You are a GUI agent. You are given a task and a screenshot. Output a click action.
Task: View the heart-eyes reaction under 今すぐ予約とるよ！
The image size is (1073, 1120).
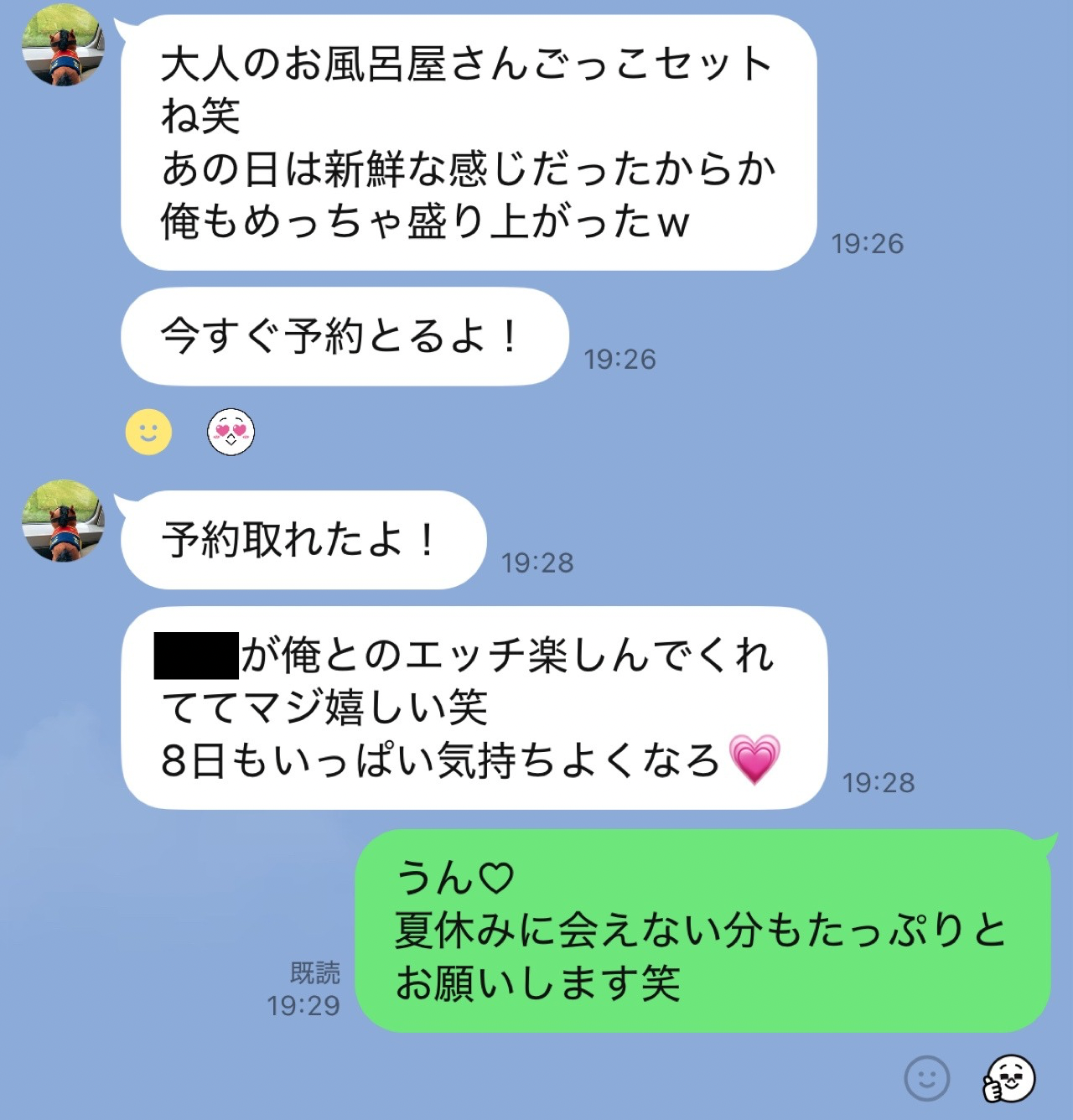231,432
